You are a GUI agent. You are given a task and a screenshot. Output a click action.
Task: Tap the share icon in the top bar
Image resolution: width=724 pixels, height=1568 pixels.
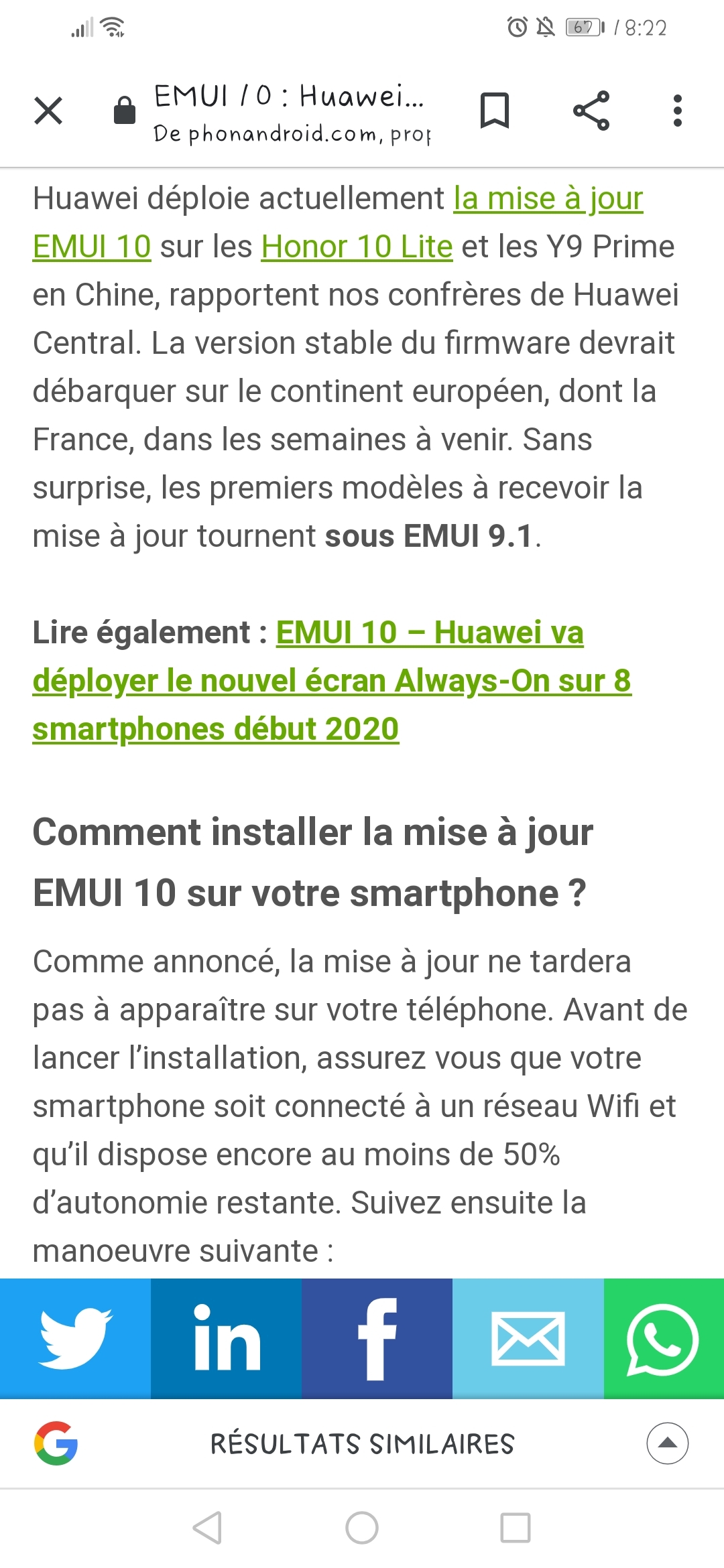click(x=591, y=111)
